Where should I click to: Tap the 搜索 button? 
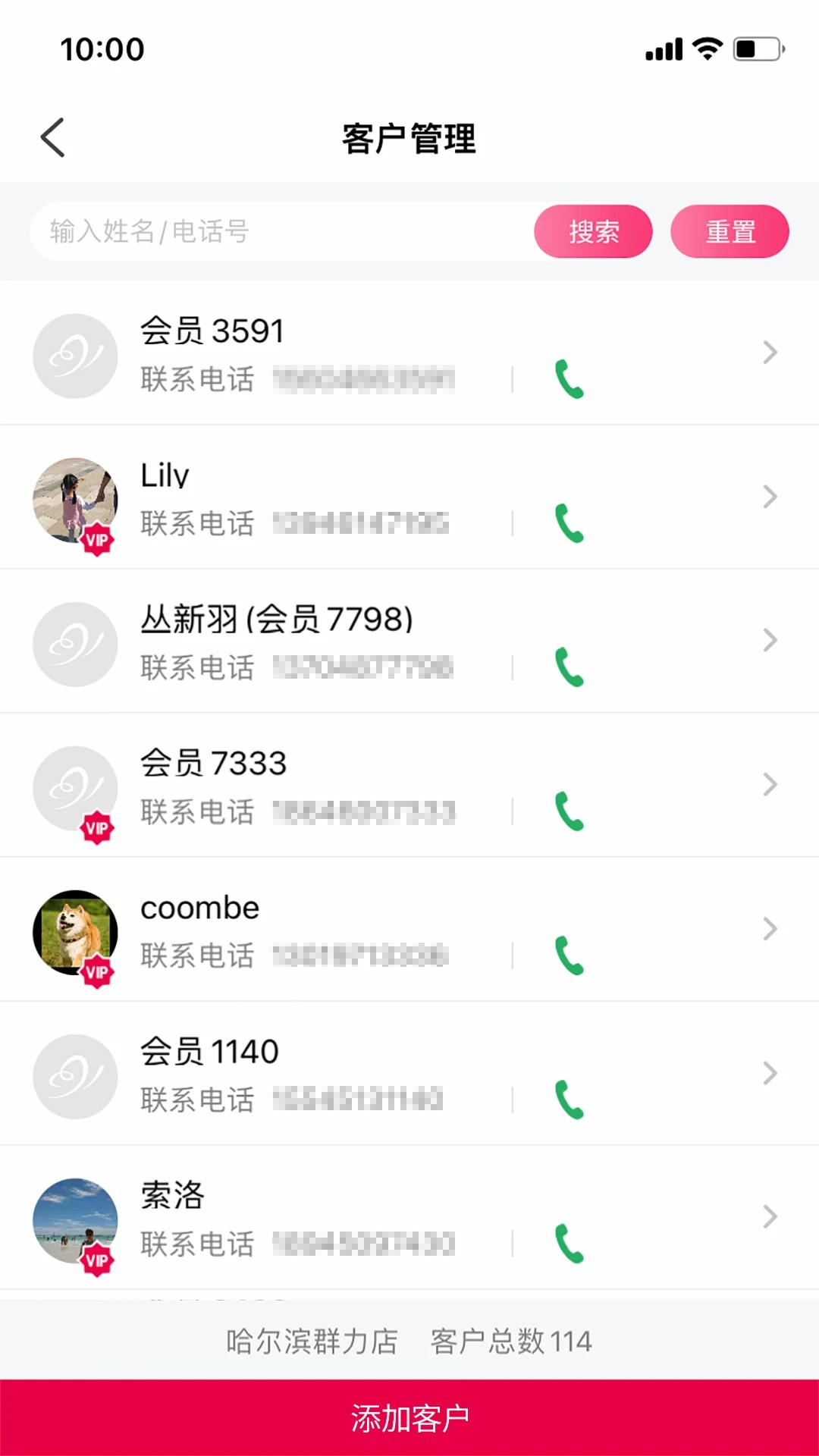(593, 231)
